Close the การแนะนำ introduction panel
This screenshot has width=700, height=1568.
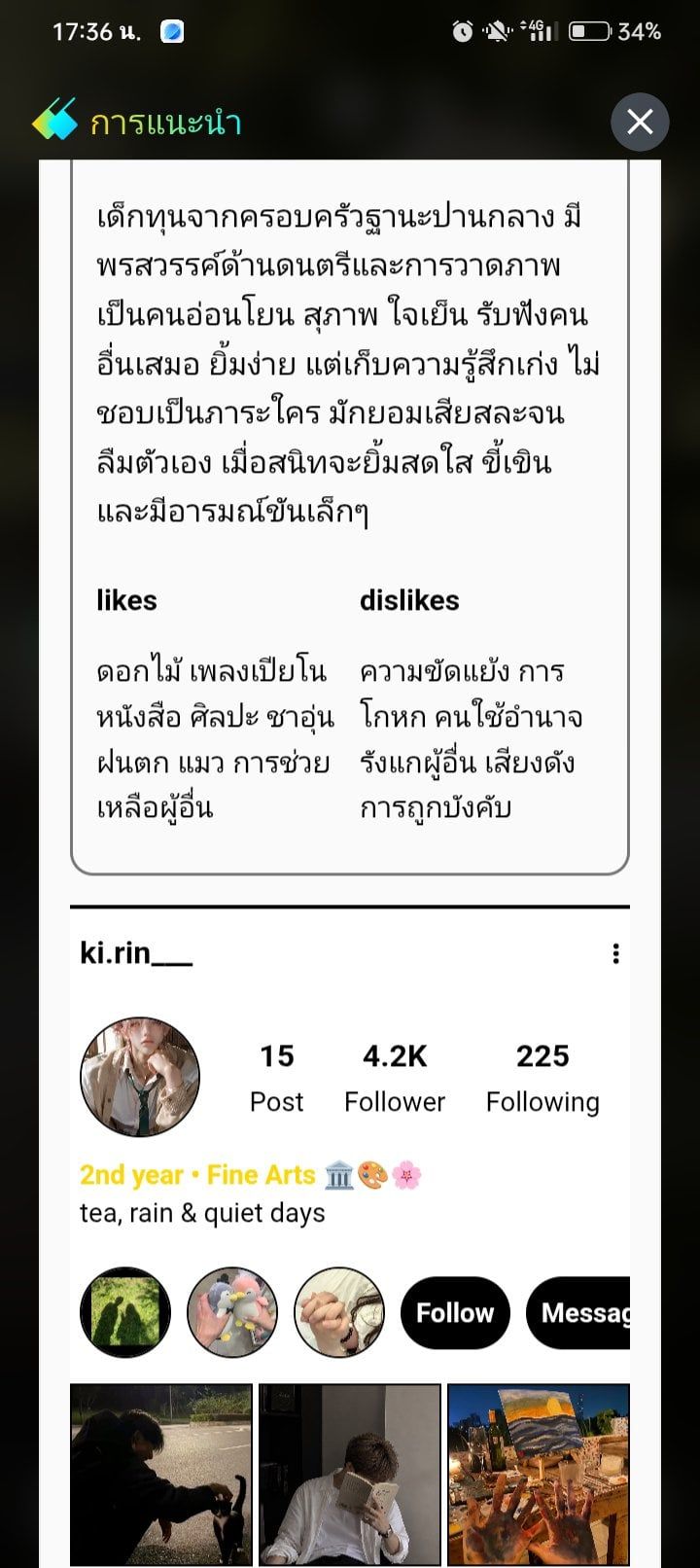(x=640, y=122)
